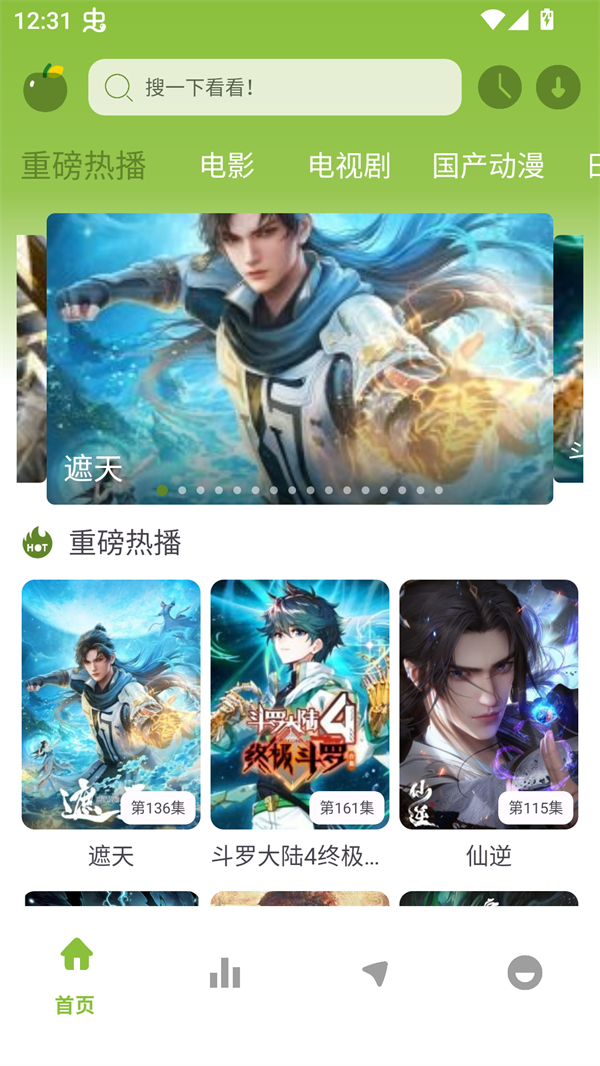The image size is (600, 1066).
Task: Open the paper-plane bottom tab
Action: coord(375,973)
